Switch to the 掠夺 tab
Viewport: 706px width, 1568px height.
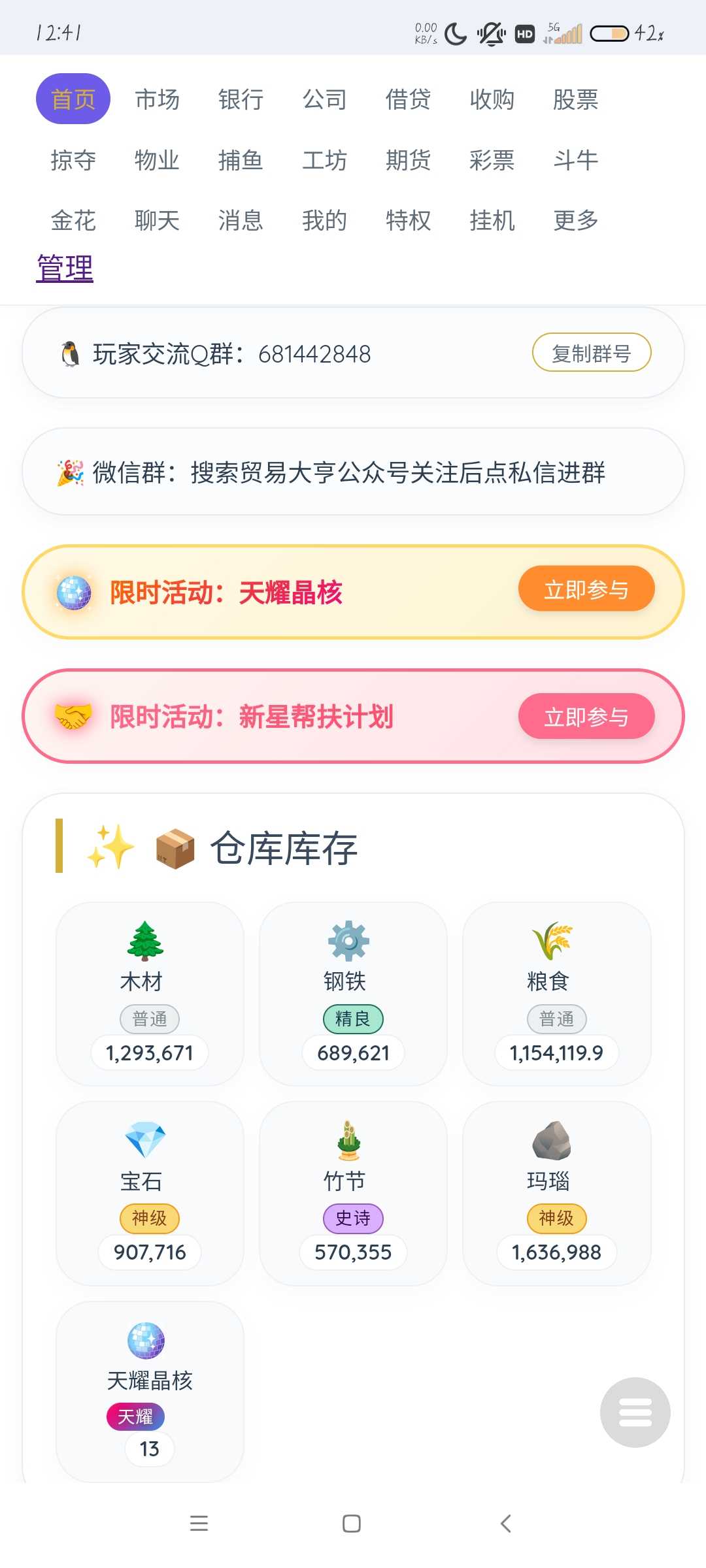pyautogui.click(x=73, y=160)
